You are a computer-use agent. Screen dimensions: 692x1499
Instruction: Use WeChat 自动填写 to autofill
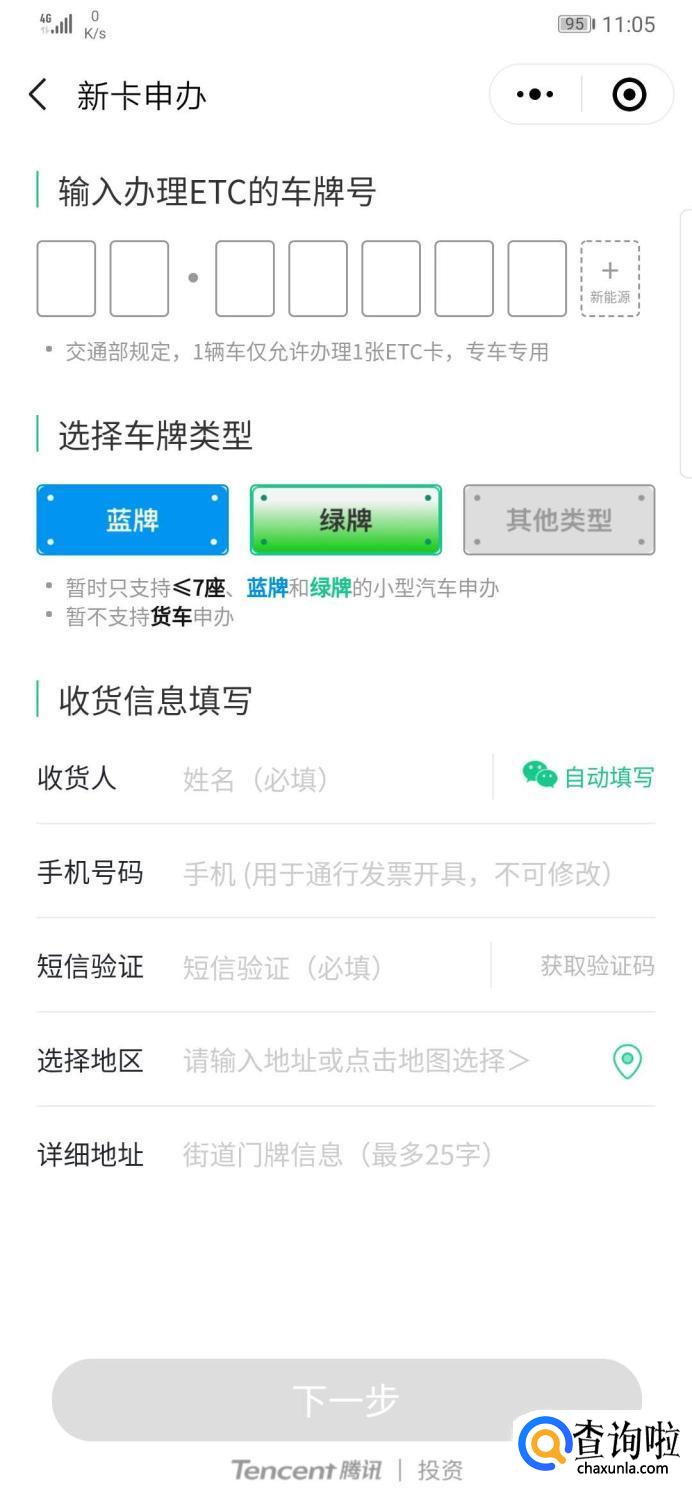point(589,776)
